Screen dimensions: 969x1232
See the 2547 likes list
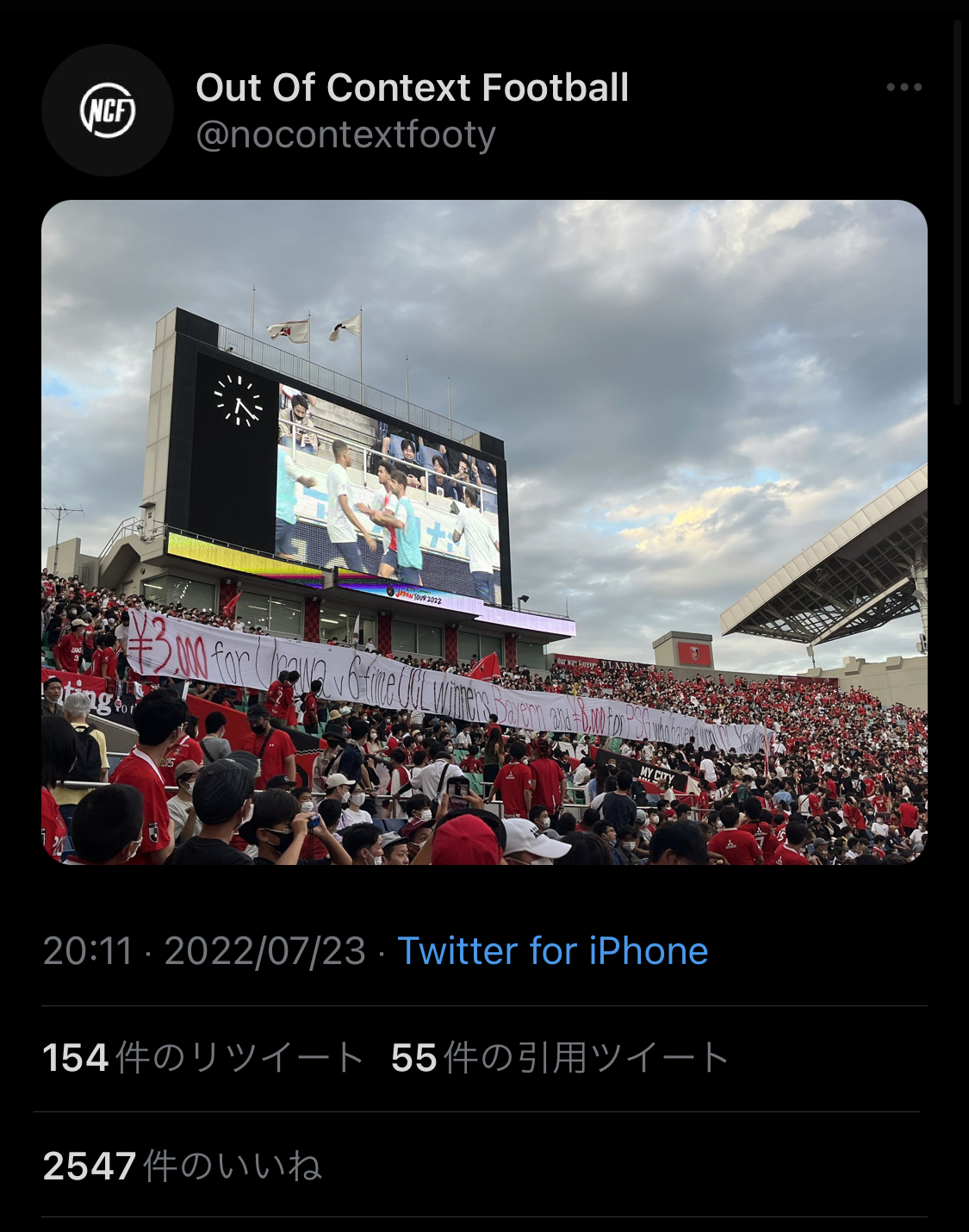[182, 1166]
